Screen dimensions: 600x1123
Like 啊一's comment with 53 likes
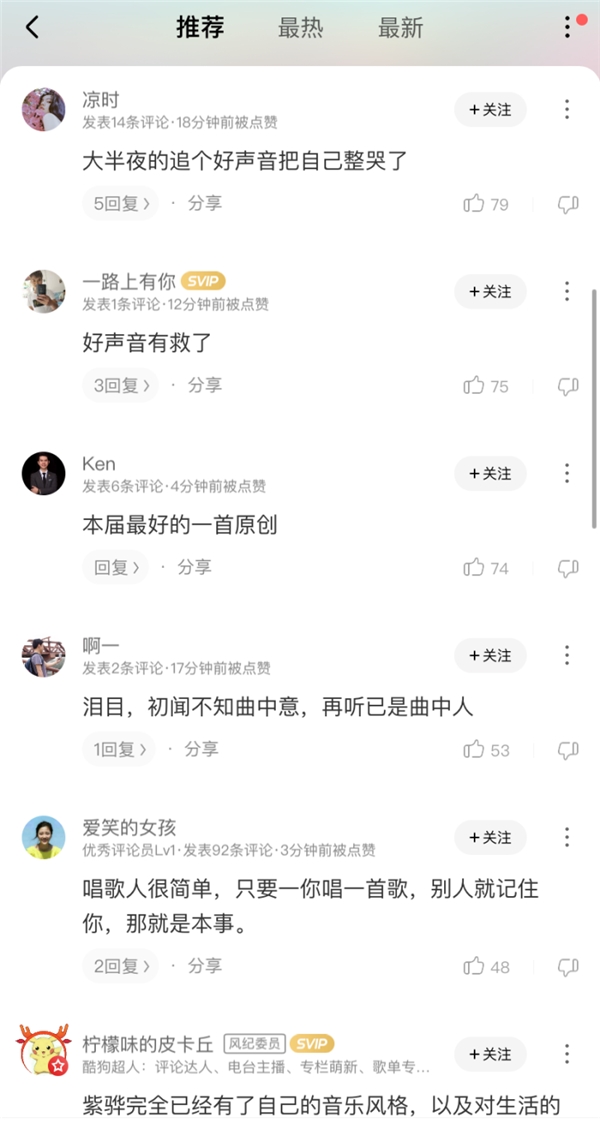pos(474,750)
